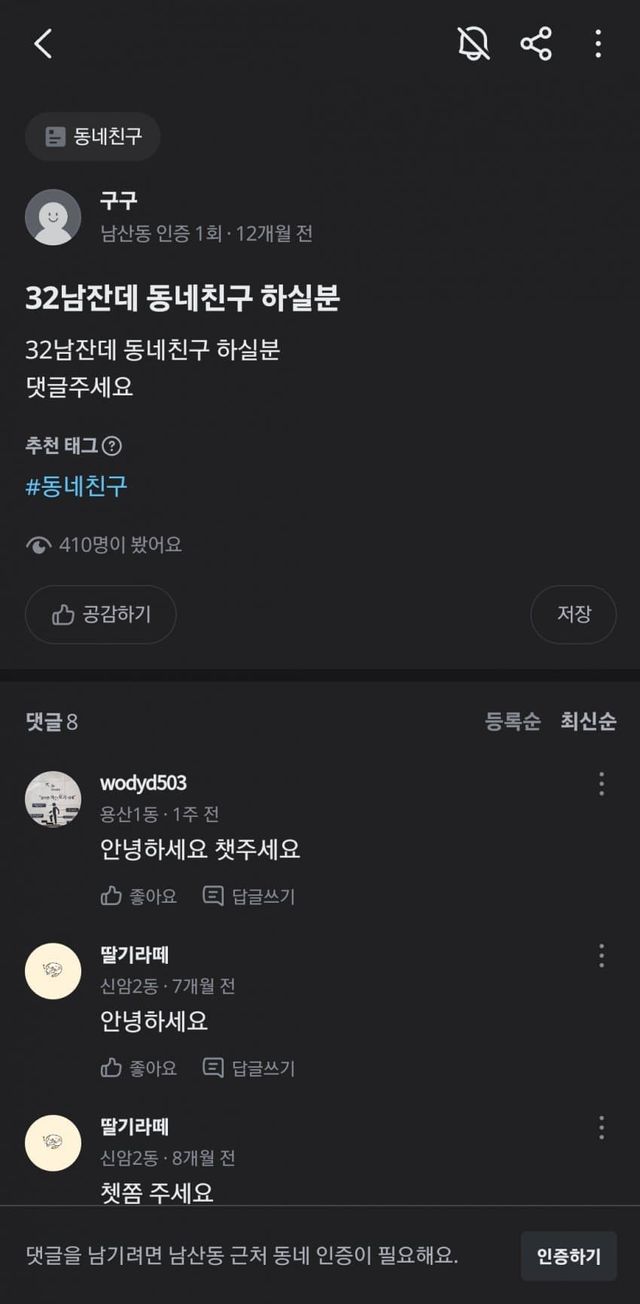Sort comments by 최신순
This screenshot has height=1304, width=640.
pyautogui.click(x=588, y=721)
